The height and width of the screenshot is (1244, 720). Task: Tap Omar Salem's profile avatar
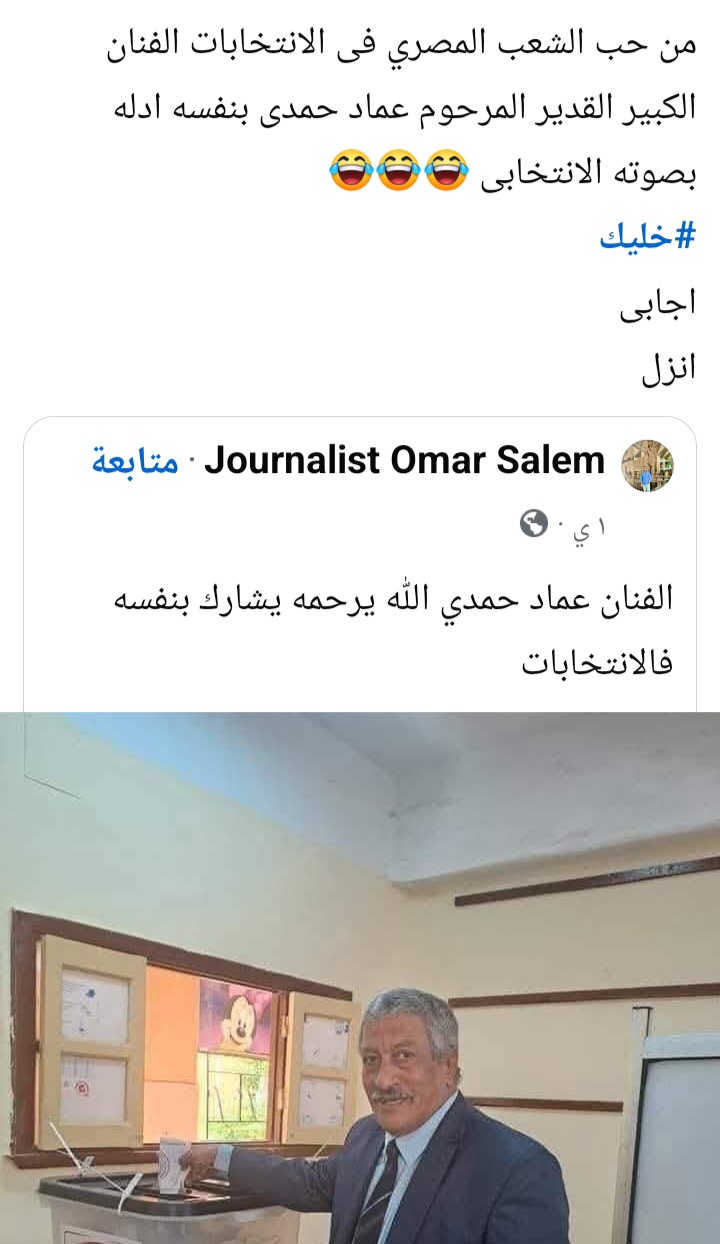[x=647, y=464]
